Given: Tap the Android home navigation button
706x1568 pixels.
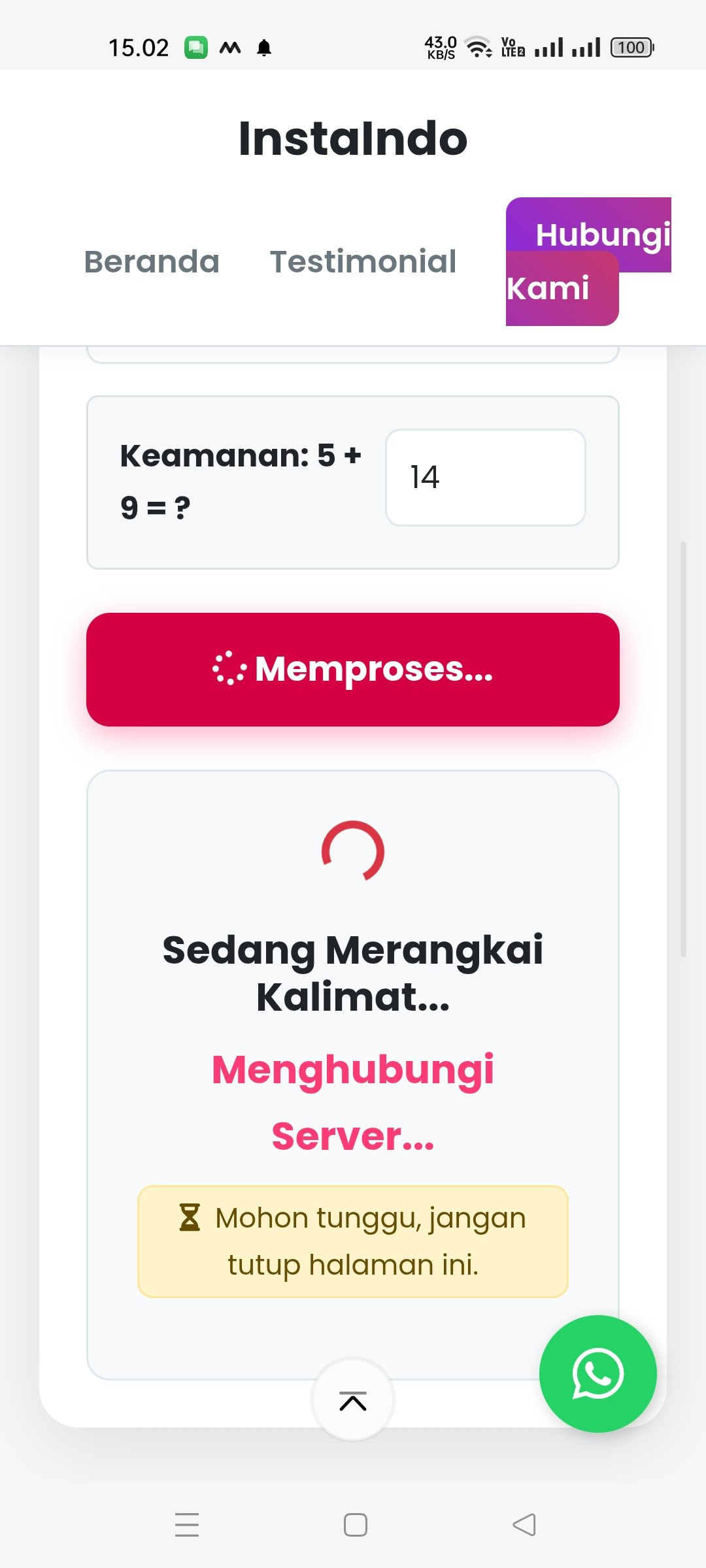Looking at the screenshot, I should pyautogui.click(x=353, y=1524).
